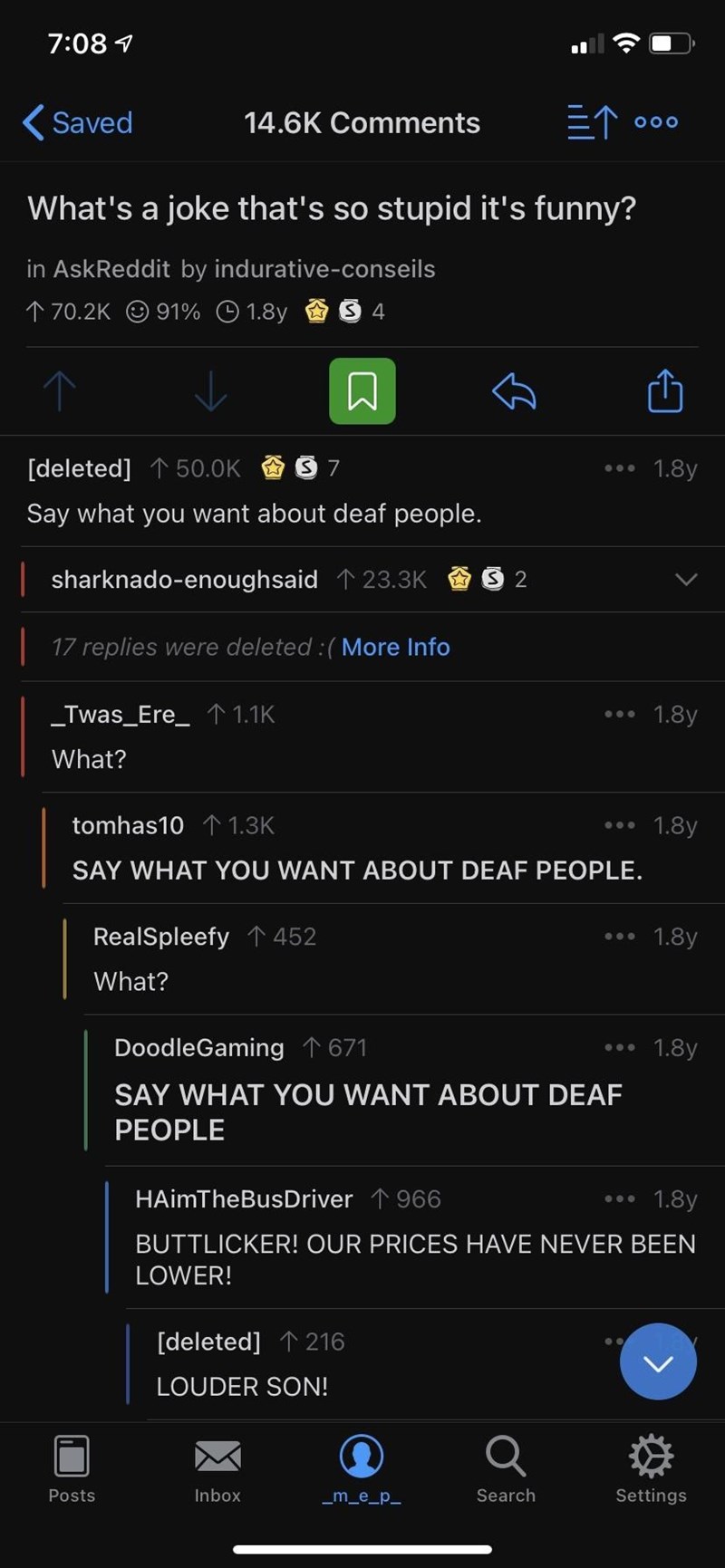Viewport: 725px width, 1568px height.
Task: Open indurative-conseils's profile
Action: (324, 269)
